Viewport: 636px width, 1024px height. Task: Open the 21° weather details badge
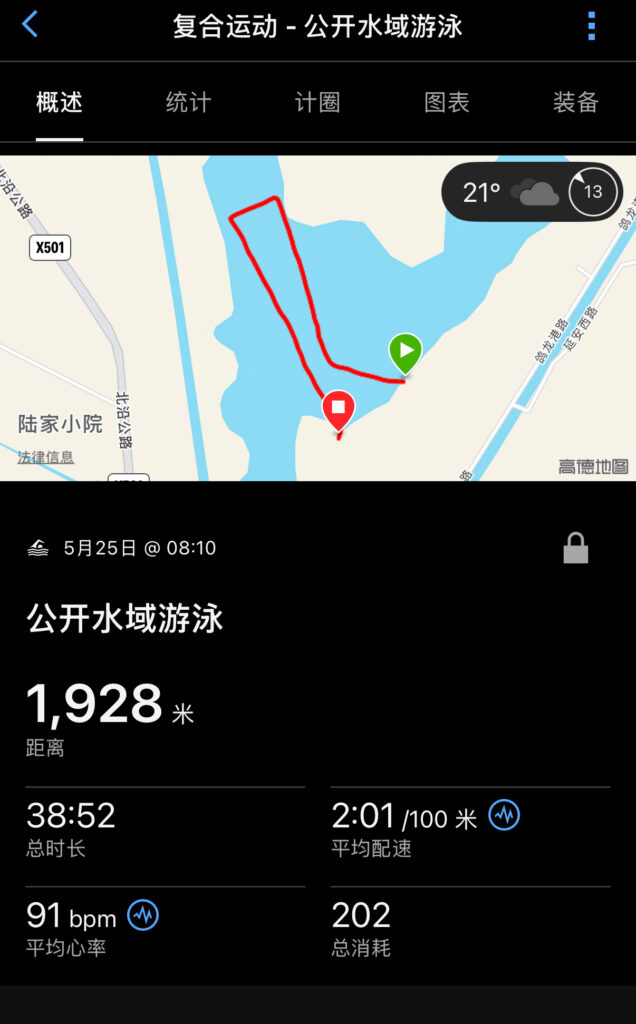pyautogui.click(x=532, y=192)
